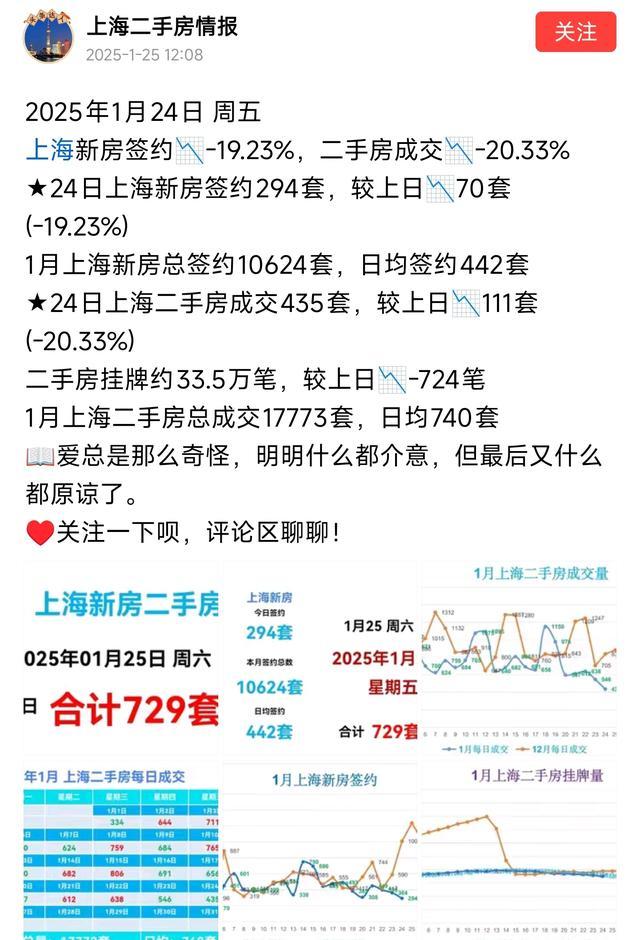
Task: View the 上海新房 294套 stats image
Action: point(320,660)
